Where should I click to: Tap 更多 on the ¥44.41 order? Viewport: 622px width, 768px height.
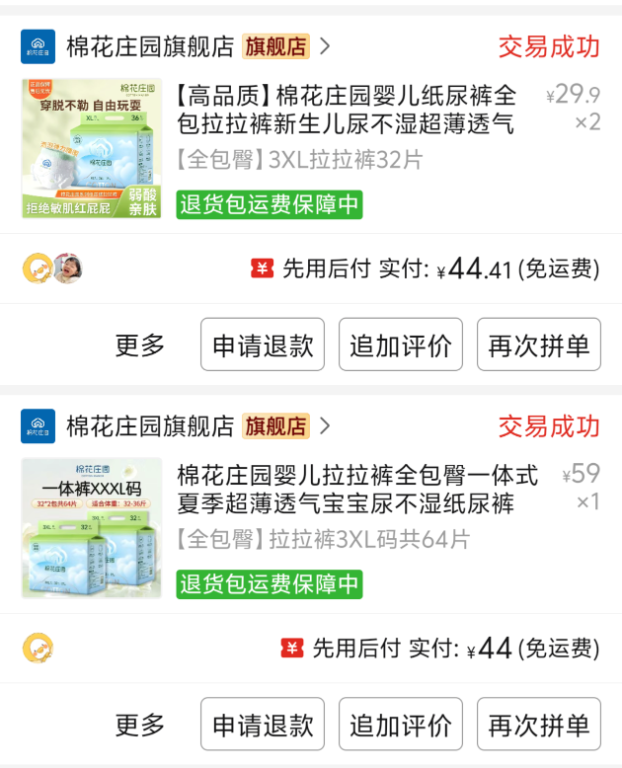click(140, 346)
